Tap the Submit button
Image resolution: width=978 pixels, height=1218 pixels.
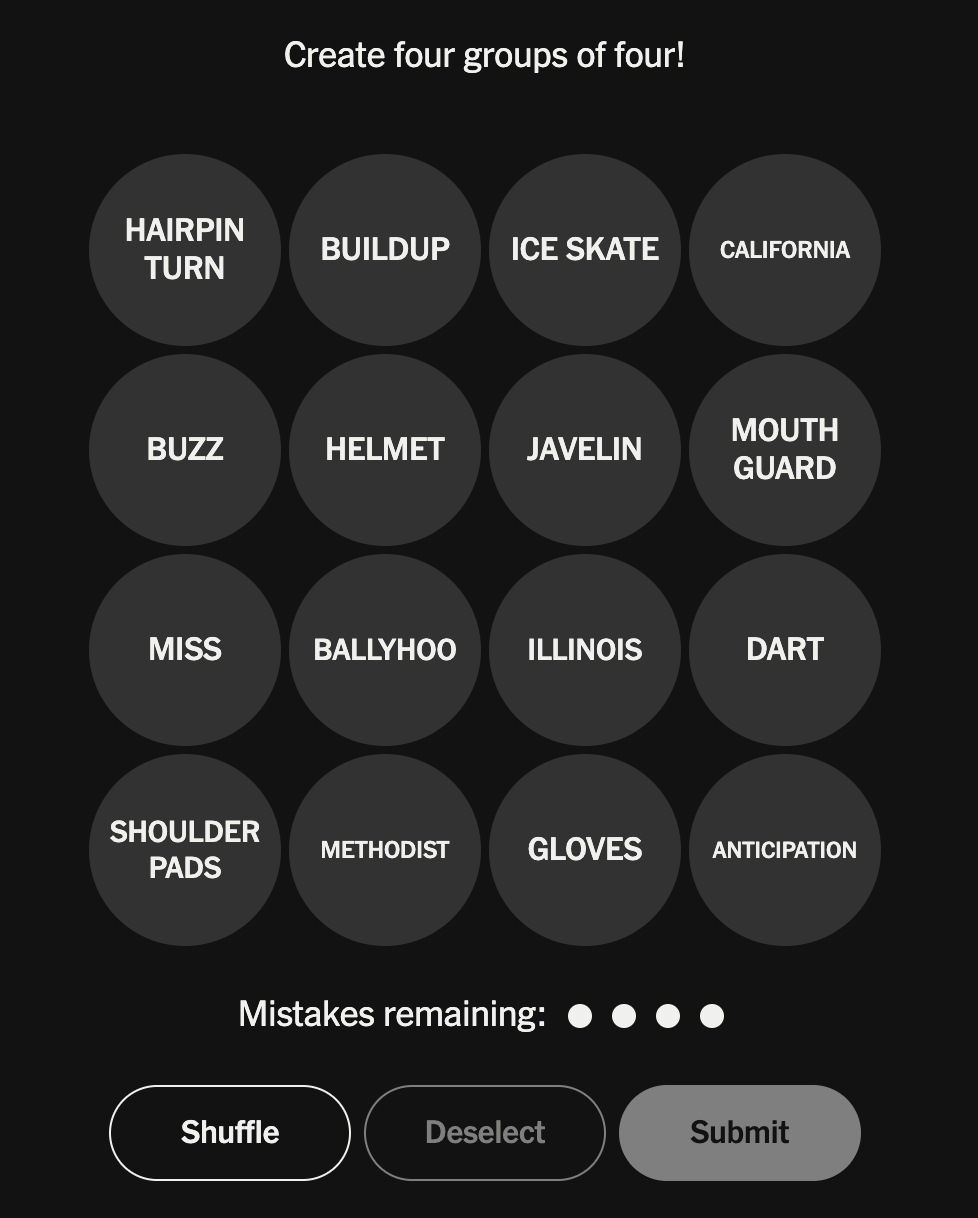coord(740,1133)
